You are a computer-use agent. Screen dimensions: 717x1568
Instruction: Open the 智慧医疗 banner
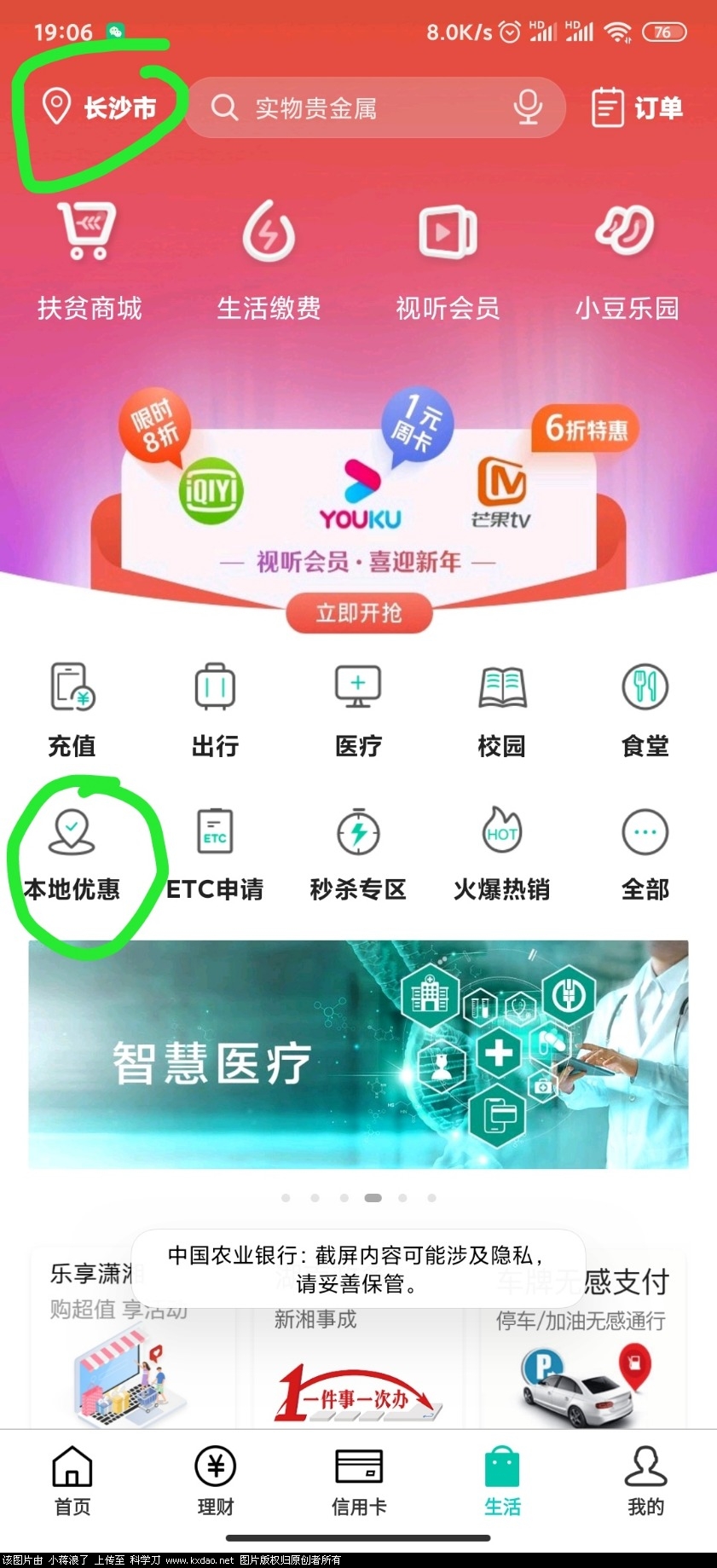(x=358, y=1054)
